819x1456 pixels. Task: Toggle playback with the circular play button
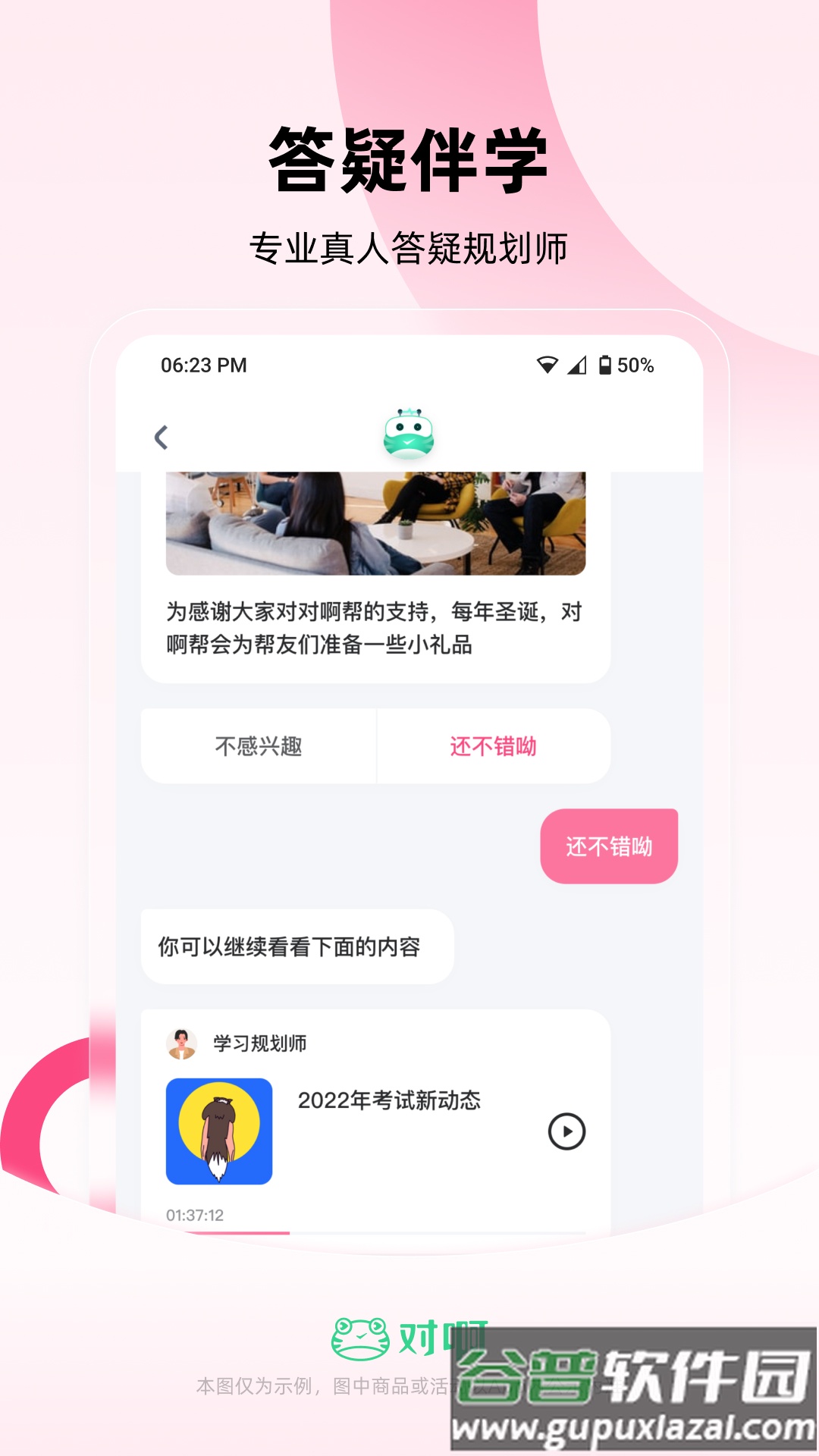pos(566,1131)
